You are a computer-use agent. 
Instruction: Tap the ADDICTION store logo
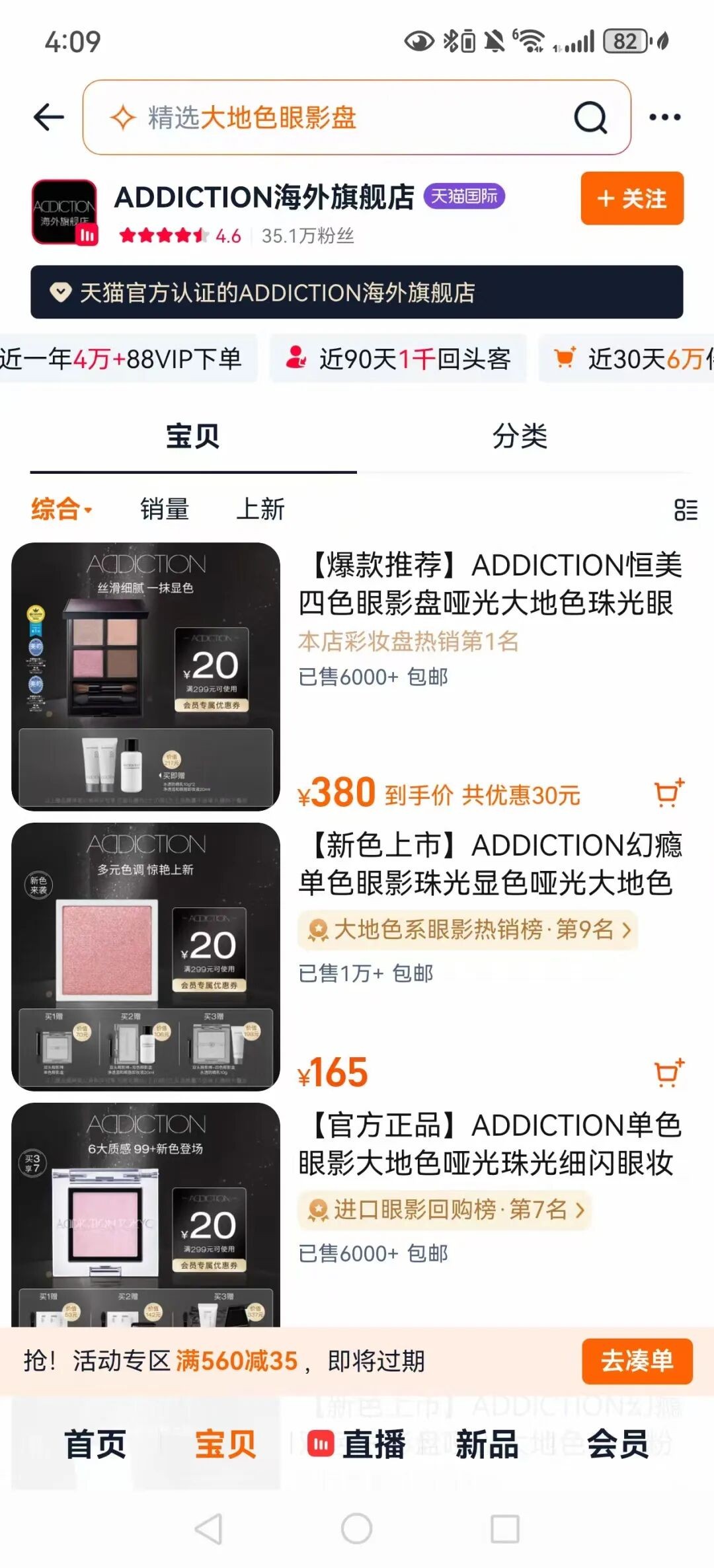pos(64,211)
